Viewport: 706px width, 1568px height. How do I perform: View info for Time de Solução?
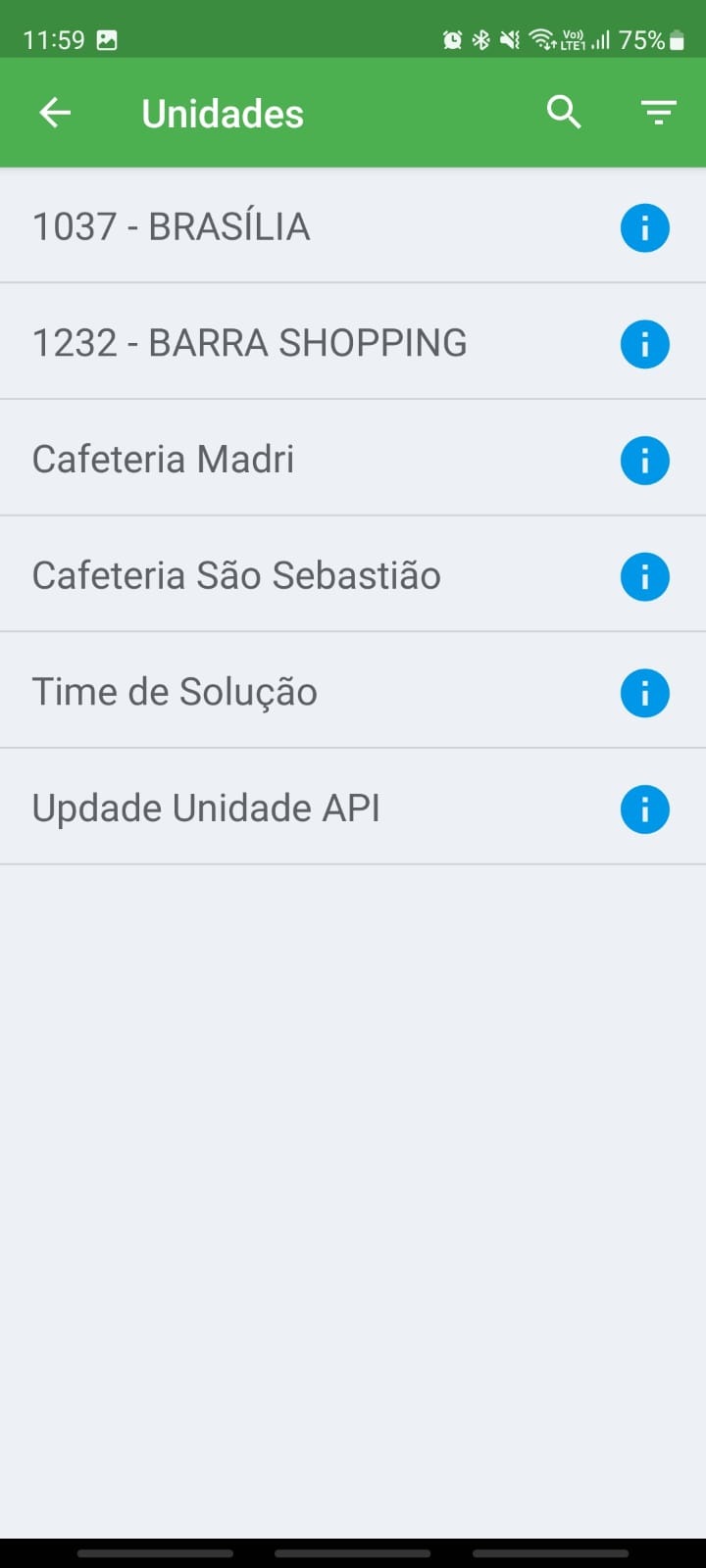644,694
